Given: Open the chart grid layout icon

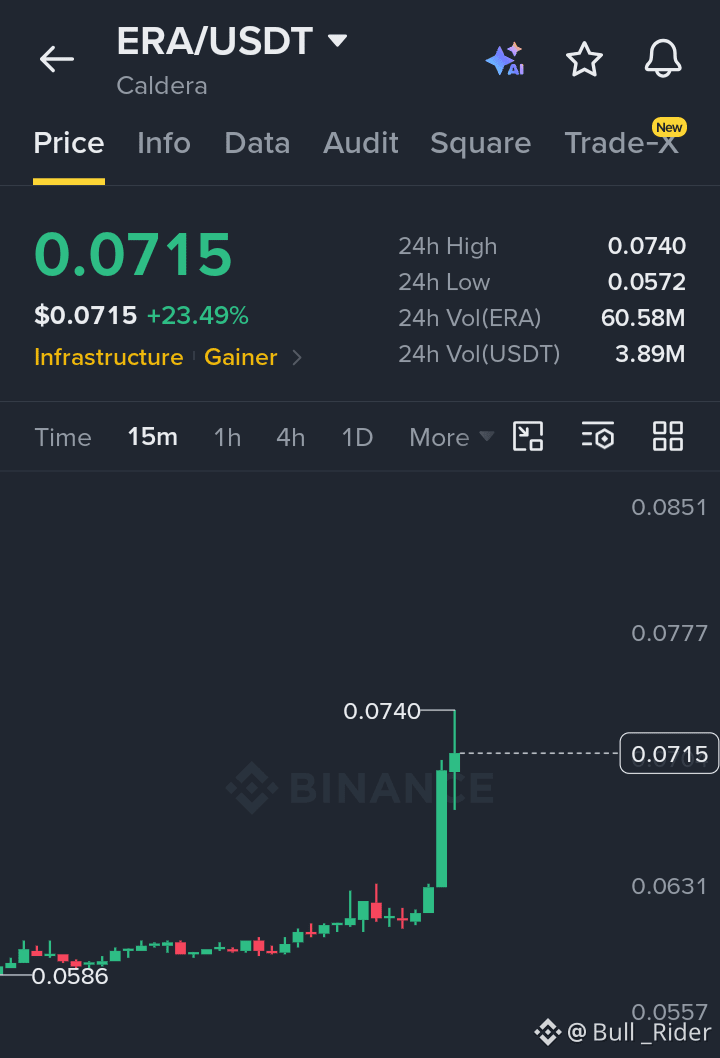Looking at the screenshot, I should point(668,436).
